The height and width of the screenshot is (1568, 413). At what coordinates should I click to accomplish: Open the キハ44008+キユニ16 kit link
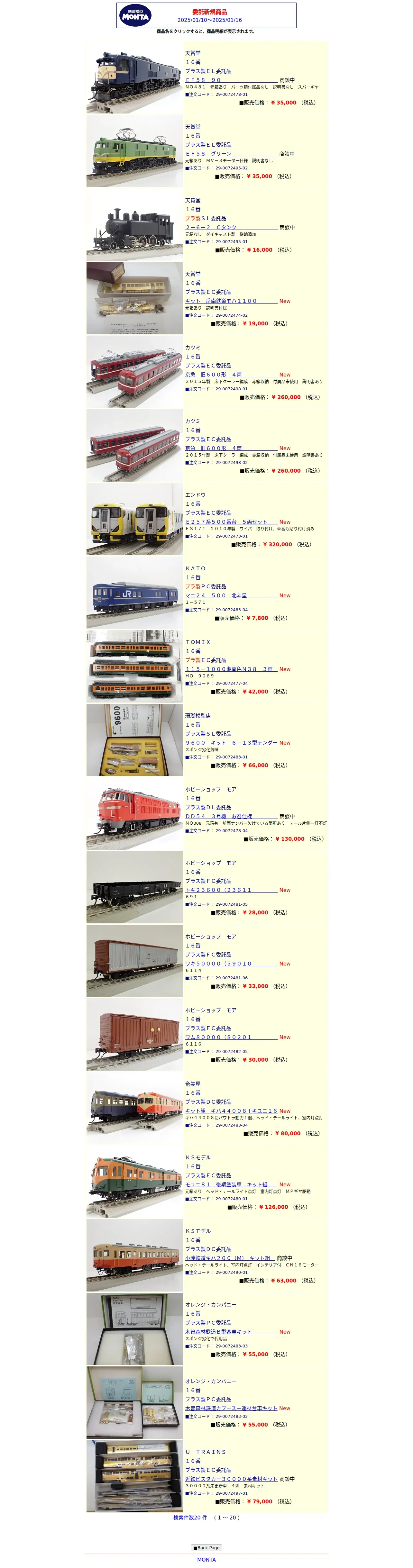[x=232, y=1111]
